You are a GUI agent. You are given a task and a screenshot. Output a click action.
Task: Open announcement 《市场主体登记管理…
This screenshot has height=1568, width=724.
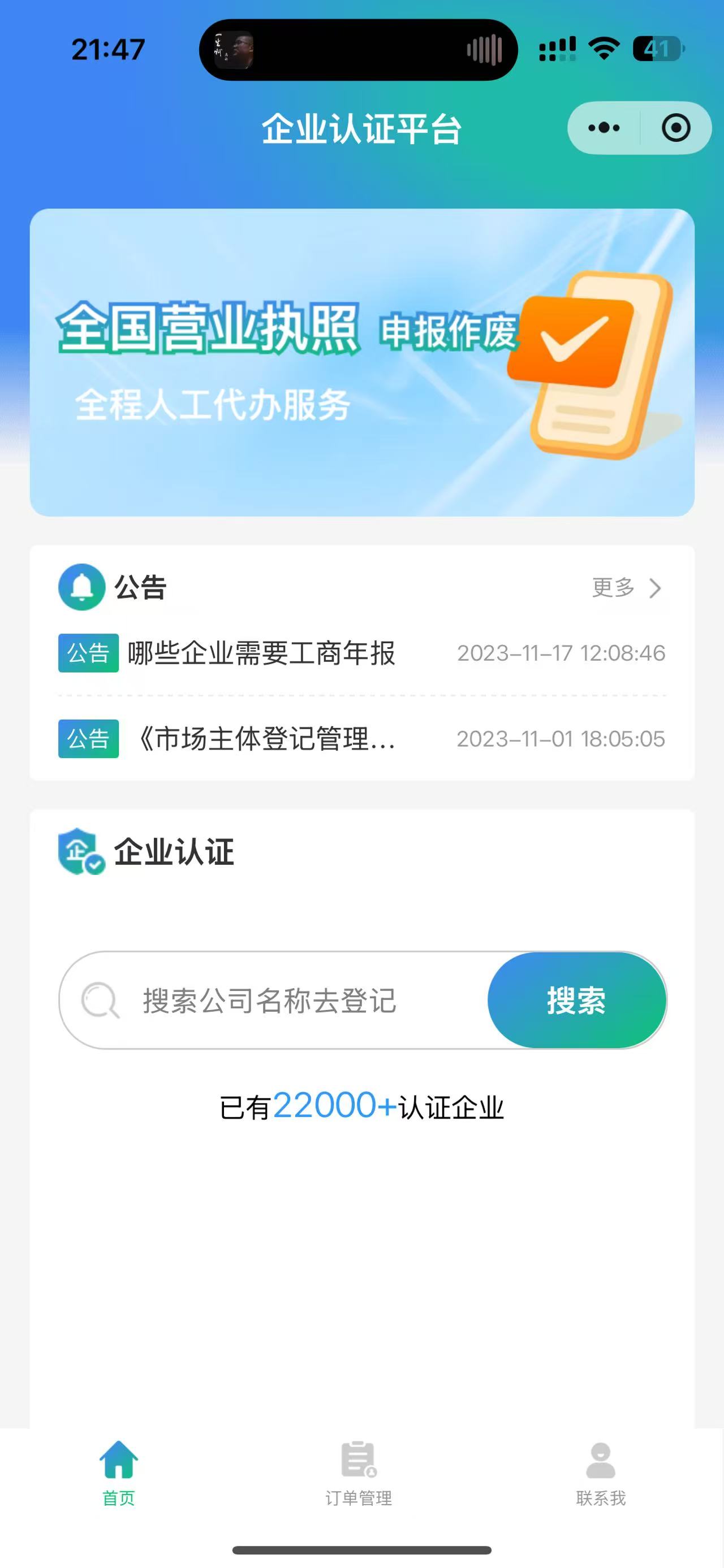point(361,738)
